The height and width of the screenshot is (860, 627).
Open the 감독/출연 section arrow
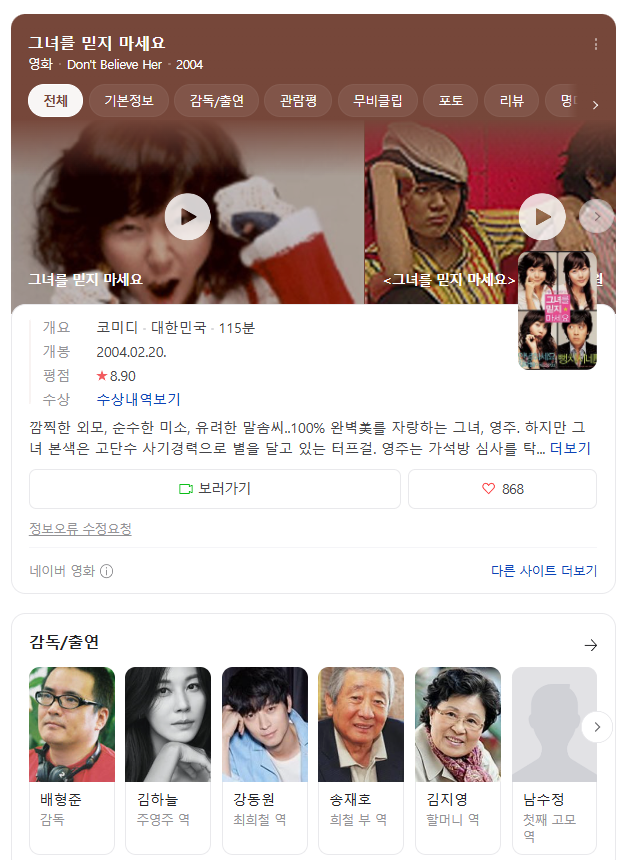tap(590, 645)
